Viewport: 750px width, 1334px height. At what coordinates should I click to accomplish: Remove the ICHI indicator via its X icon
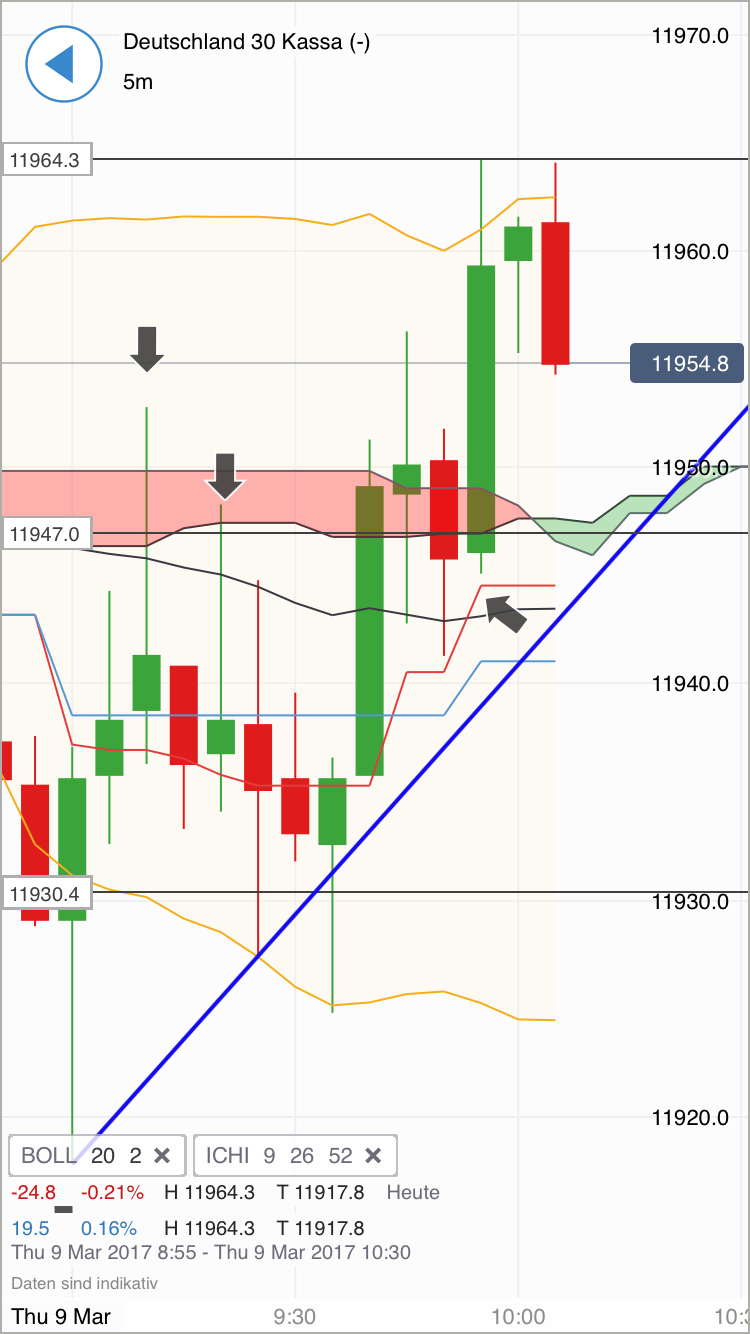(x=374, y=1155)
